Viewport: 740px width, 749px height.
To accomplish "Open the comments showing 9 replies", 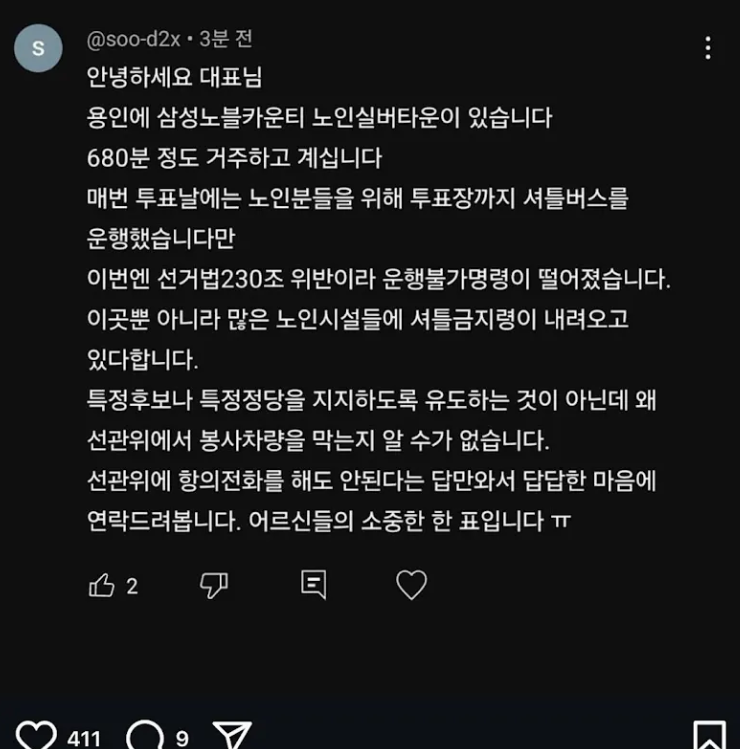I will click(146, 736).
